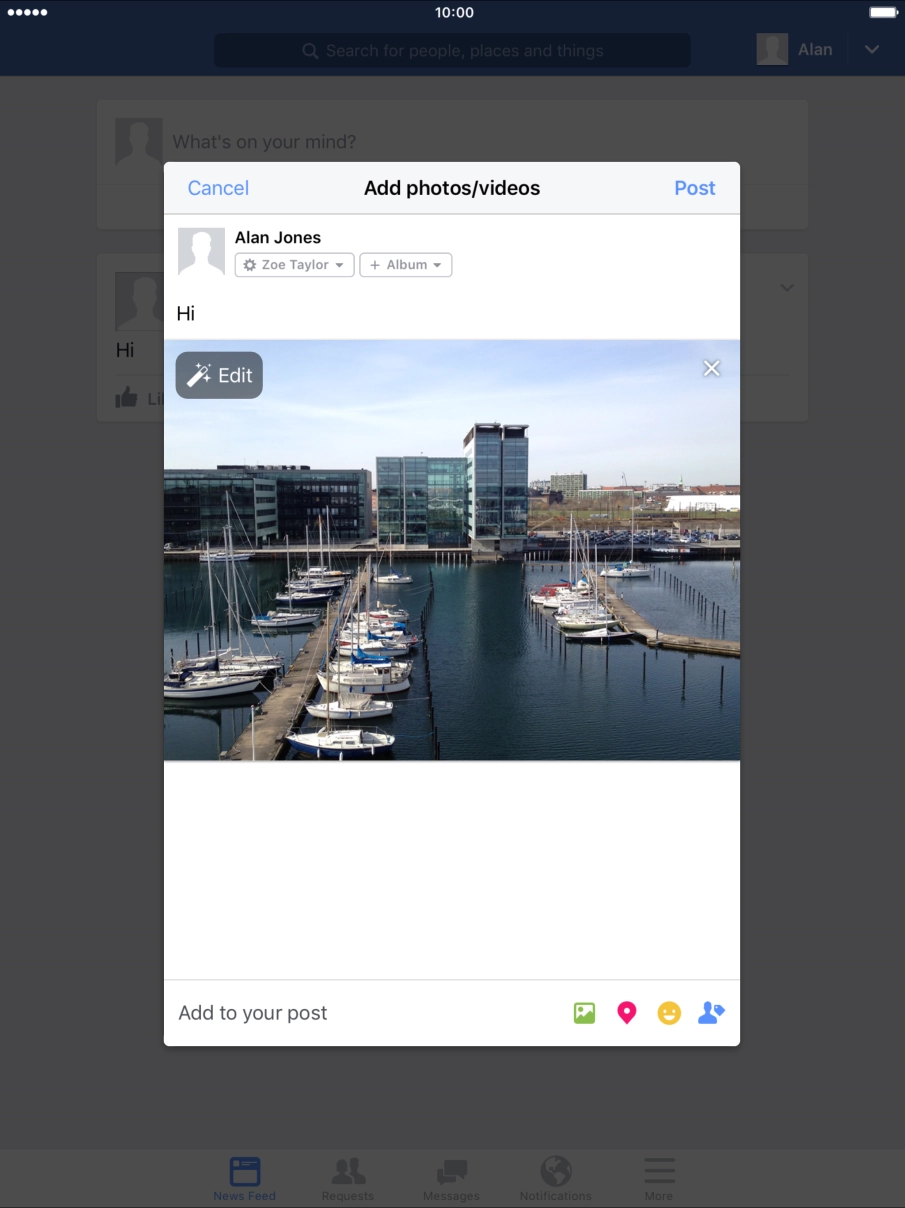Open the Edit tool on the harbor photo
This screenshot has height=1208, width=905.
[218, 375]
